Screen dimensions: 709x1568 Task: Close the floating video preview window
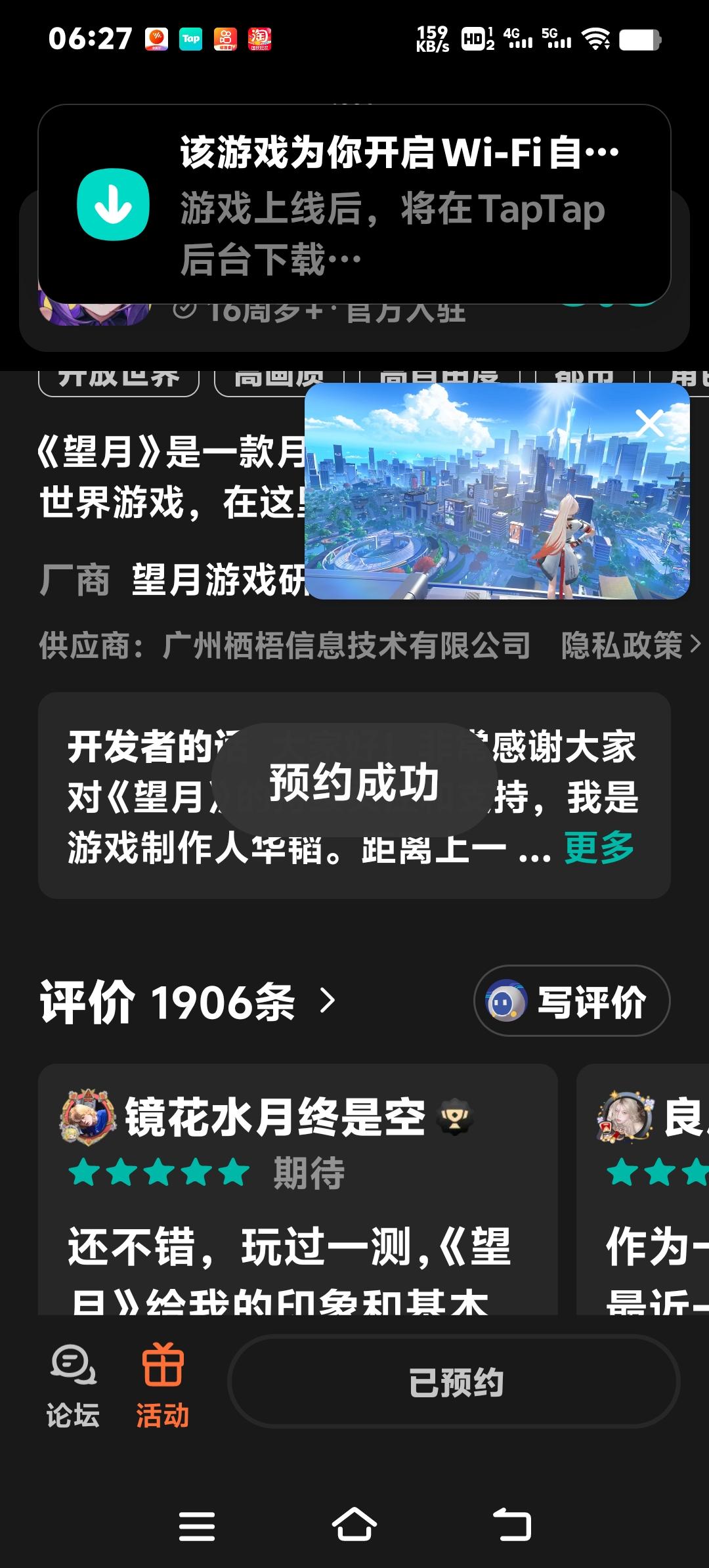coord(651,422)
